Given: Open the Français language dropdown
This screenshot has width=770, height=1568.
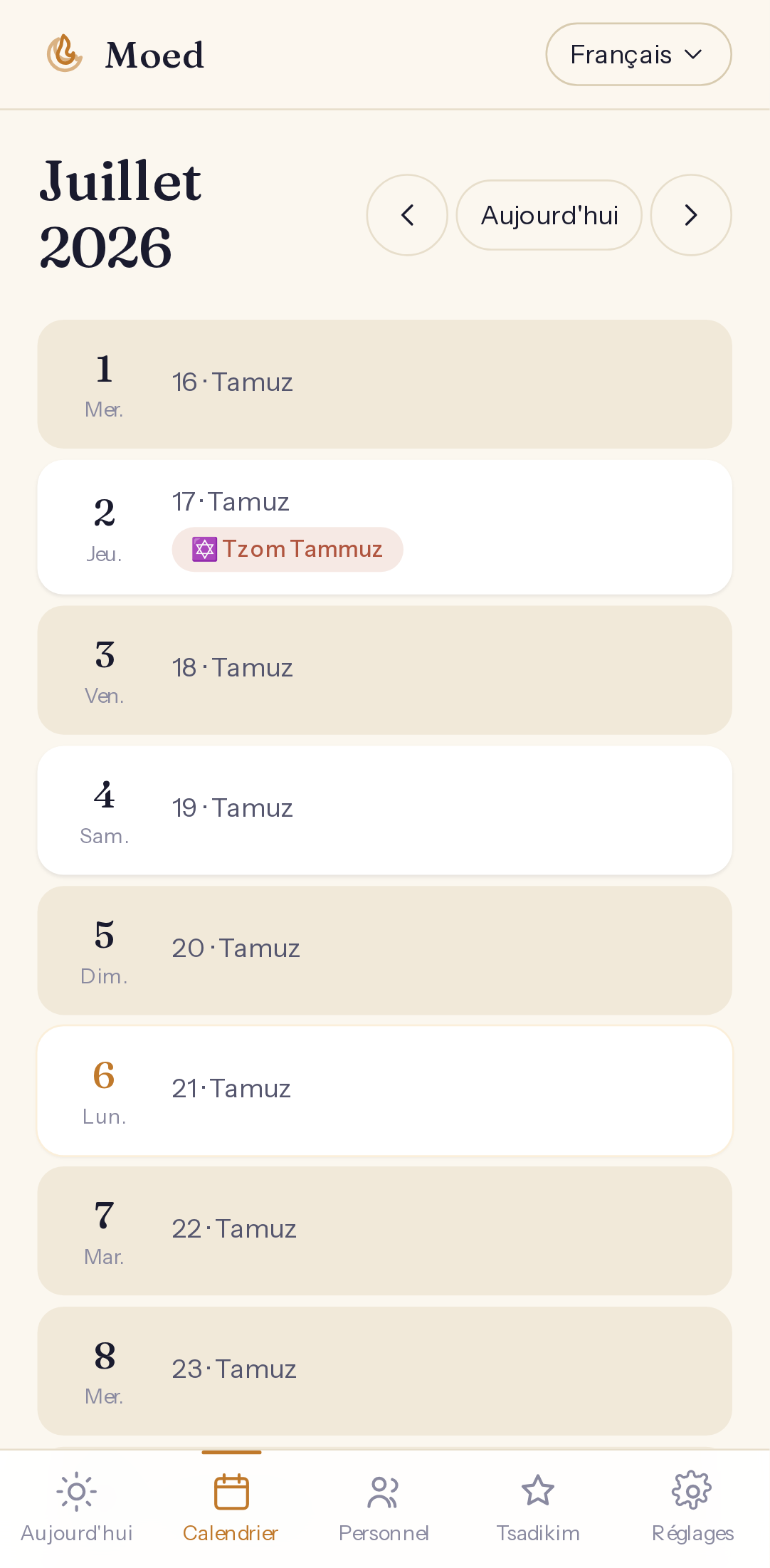Looking at the screenshot, I should (638, 54).
